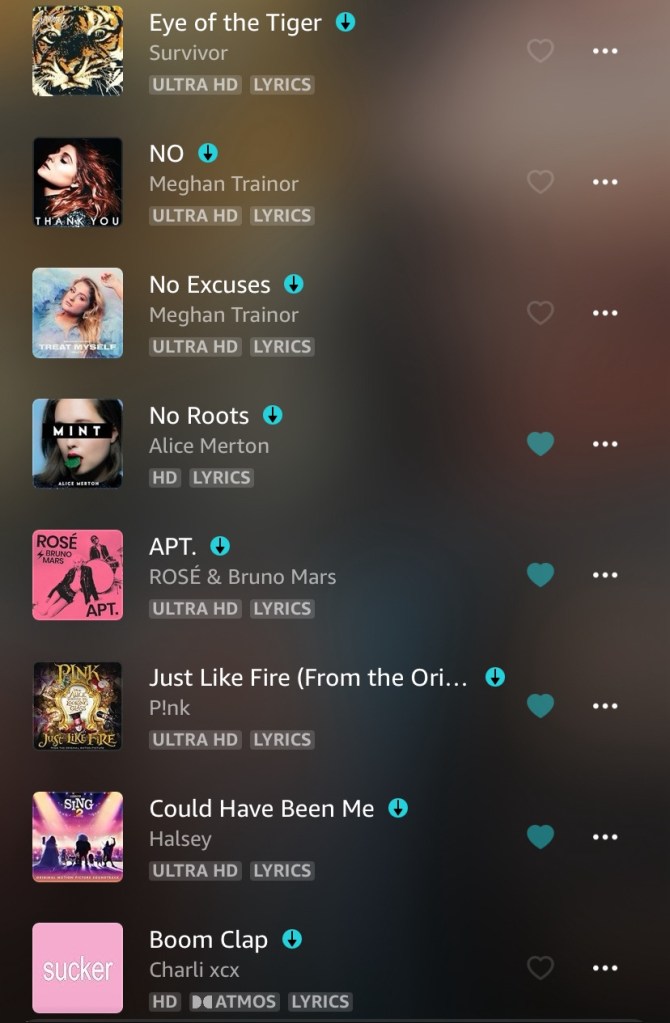Remove the like from APT.
670x1023 pixels.
(x=540, y=574)
